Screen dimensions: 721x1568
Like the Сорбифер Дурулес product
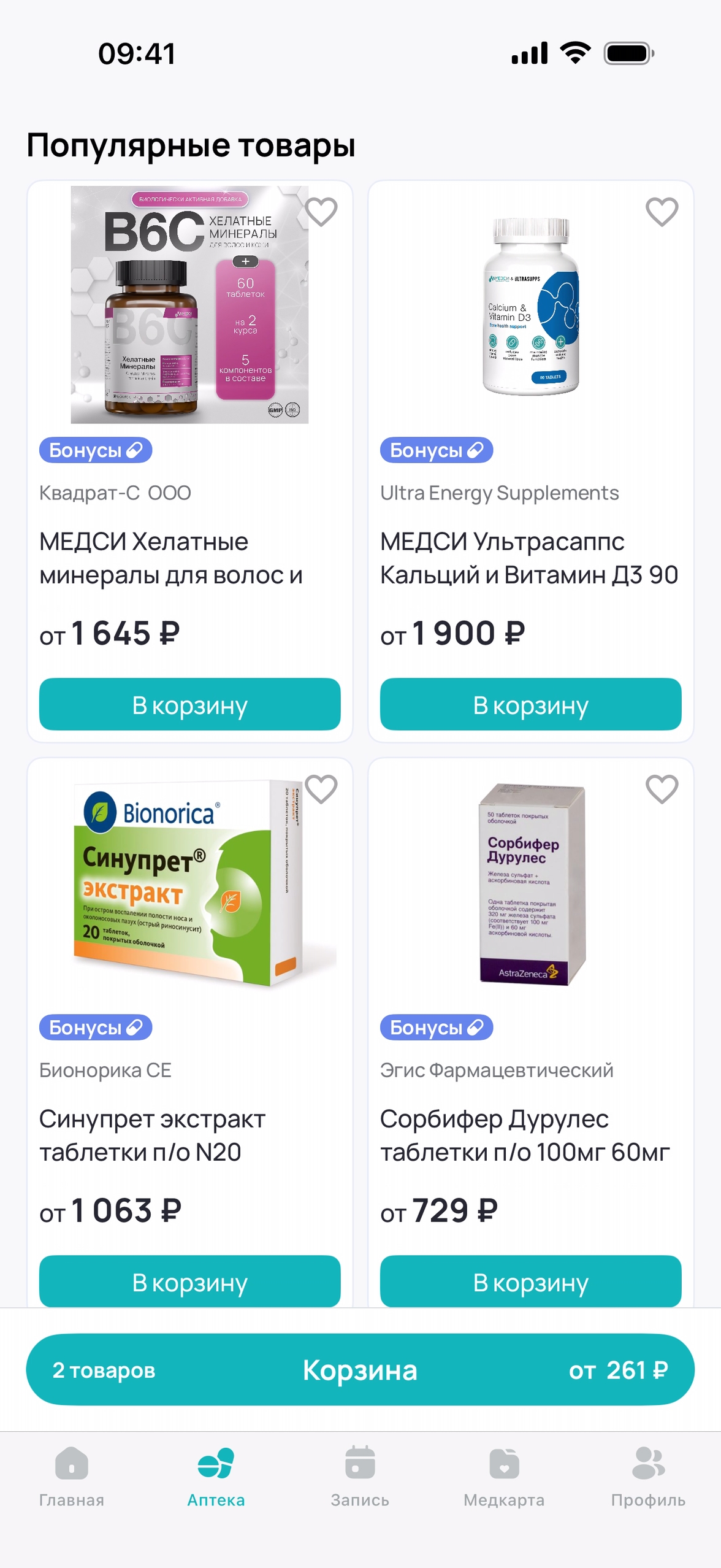click(662, 790)
